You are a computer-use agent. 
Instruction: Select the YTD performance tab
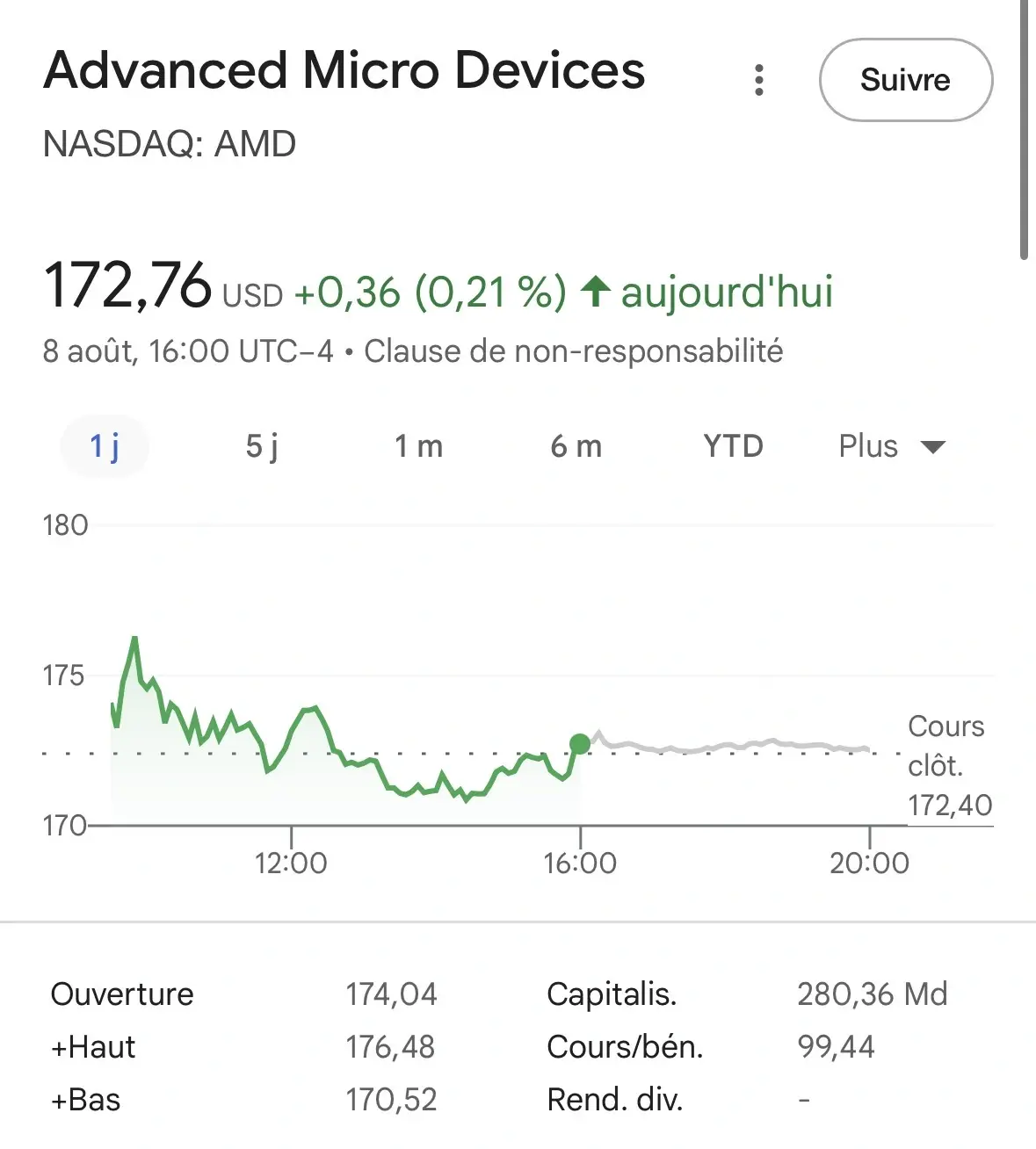(x=733, y=446)
